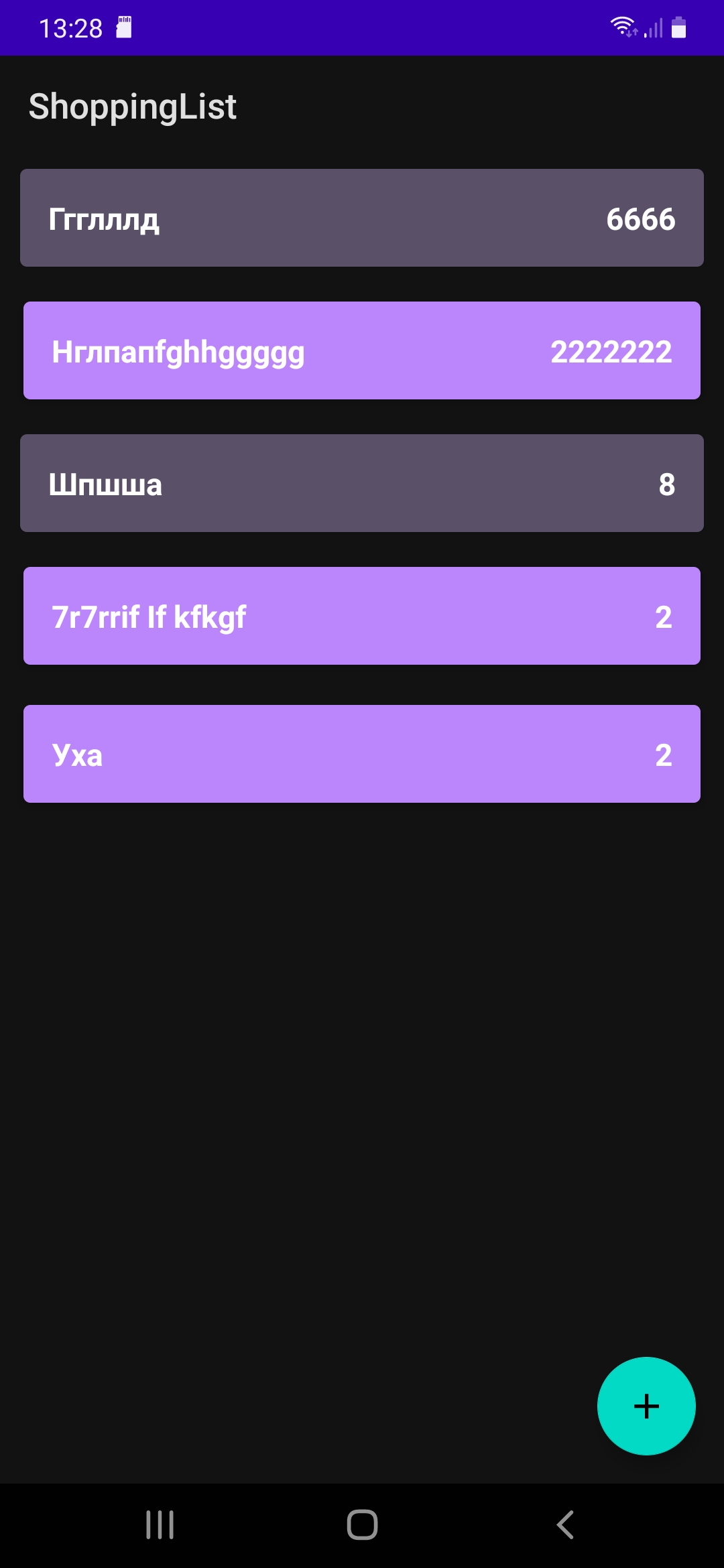Tap the cellular signal icon
This screenshot has height=1568, width=724.
[652, 27]
